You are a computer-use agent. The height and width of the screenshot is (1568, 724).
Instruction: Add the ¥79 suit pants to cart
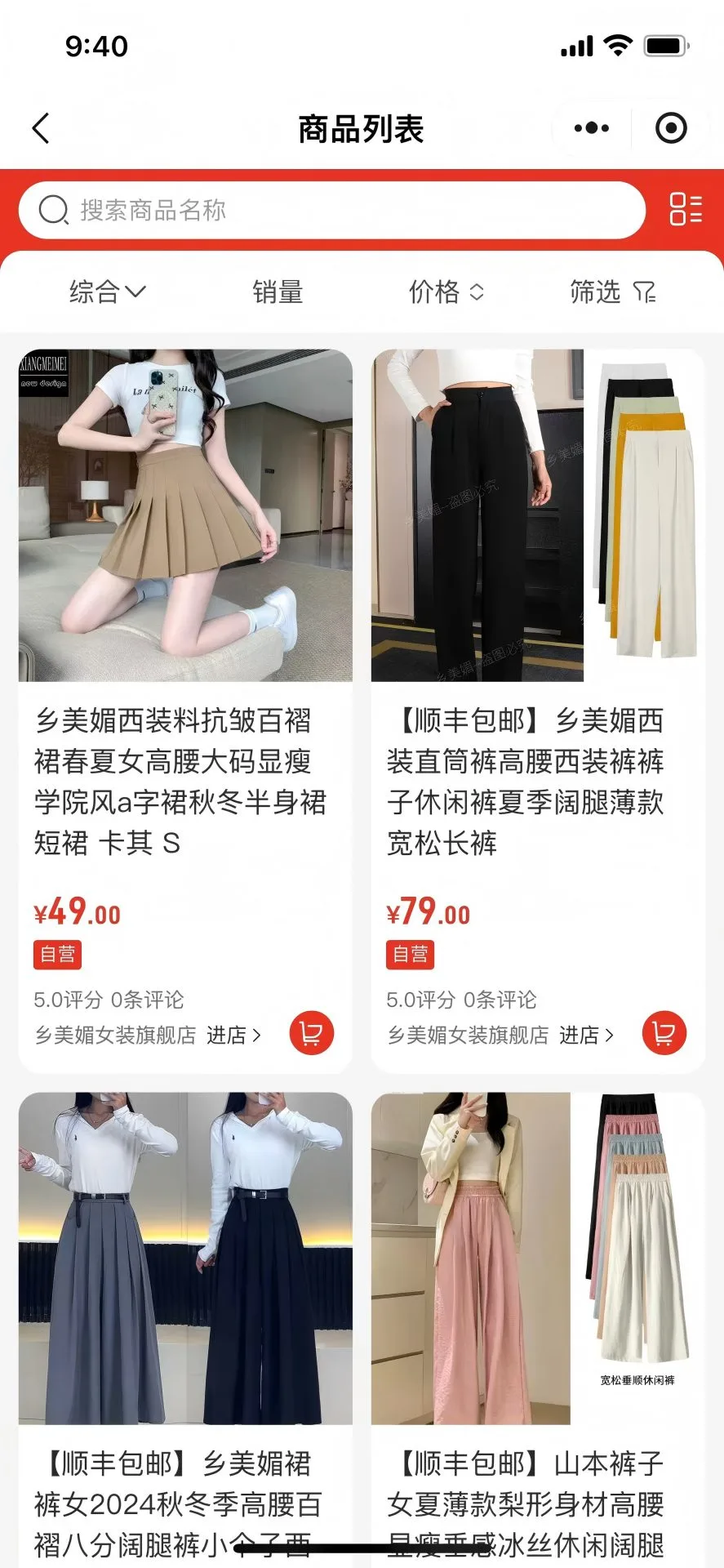[663, 1032]
